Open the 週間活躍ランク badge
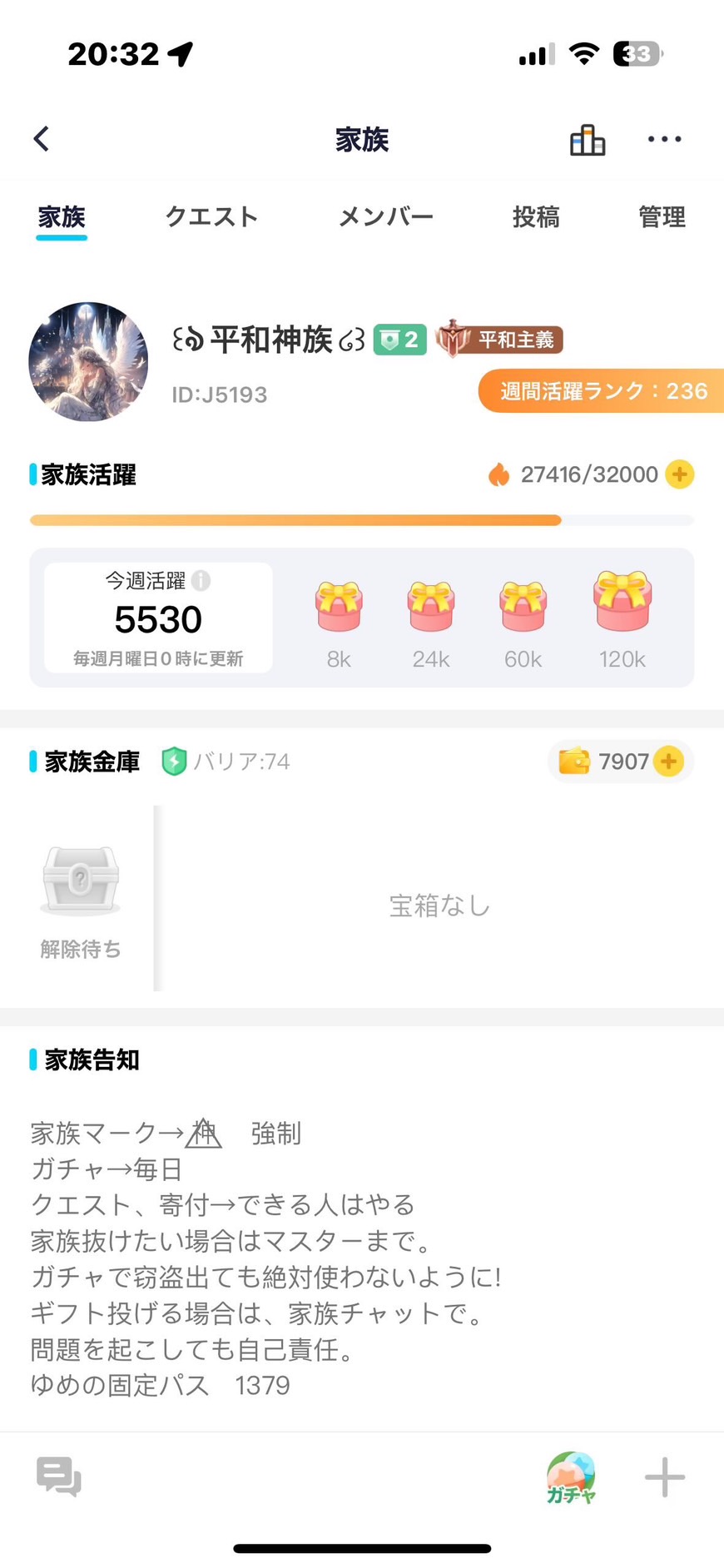This screenshot has width=724, height=1568. click(x=602, y=391)
